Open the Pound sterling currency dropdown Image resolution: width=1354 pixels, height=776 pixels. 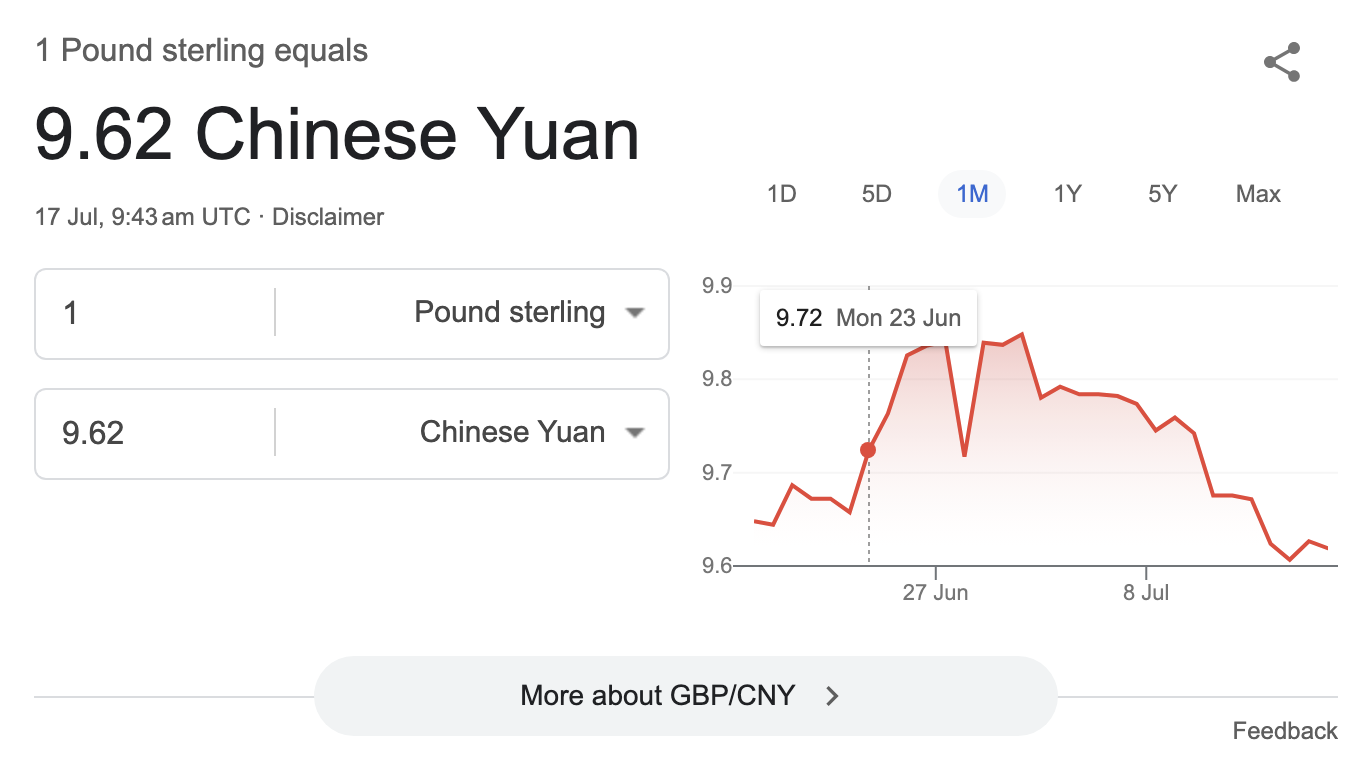click(529, 313)
